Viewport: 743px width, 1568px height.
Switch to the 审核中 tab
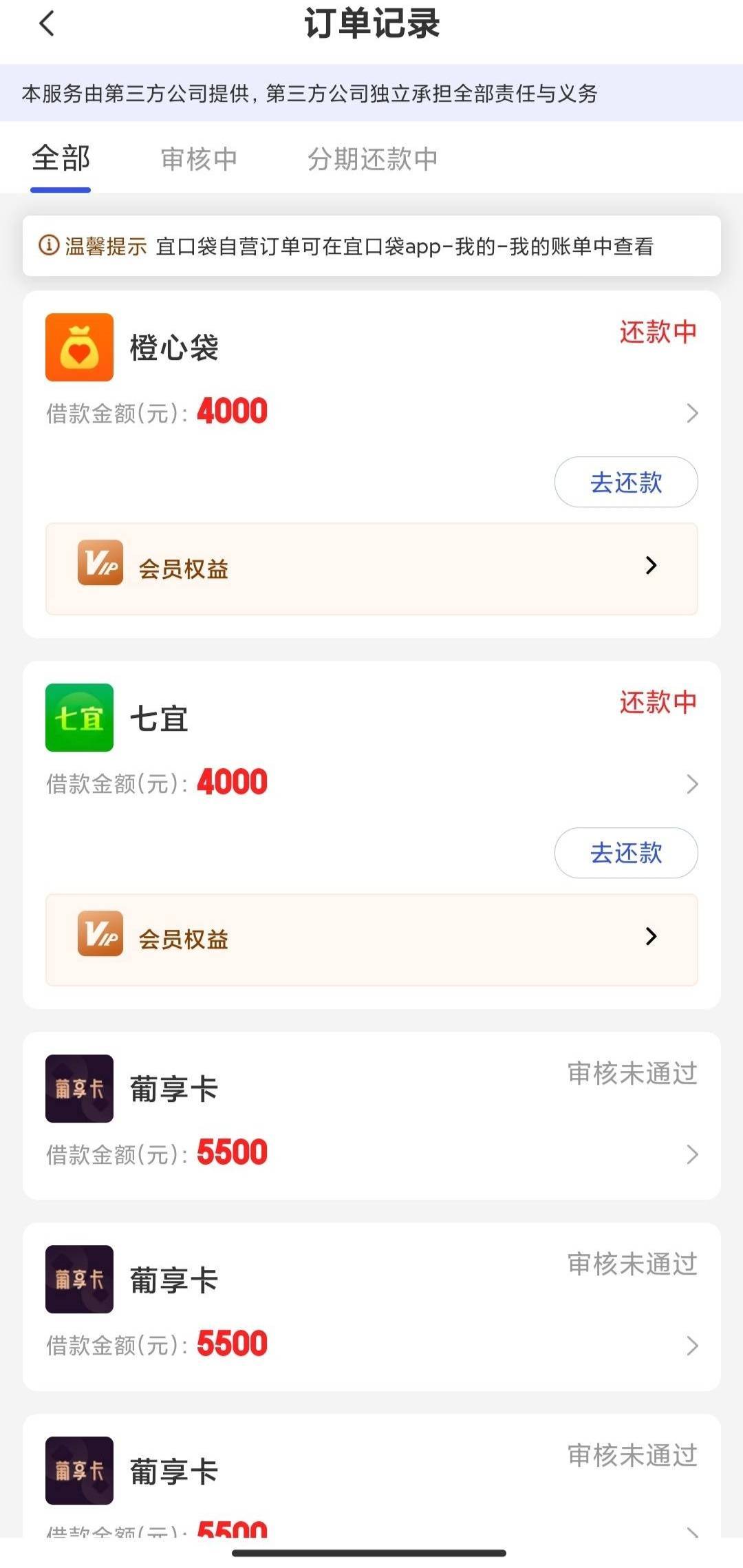coord(199,159)
